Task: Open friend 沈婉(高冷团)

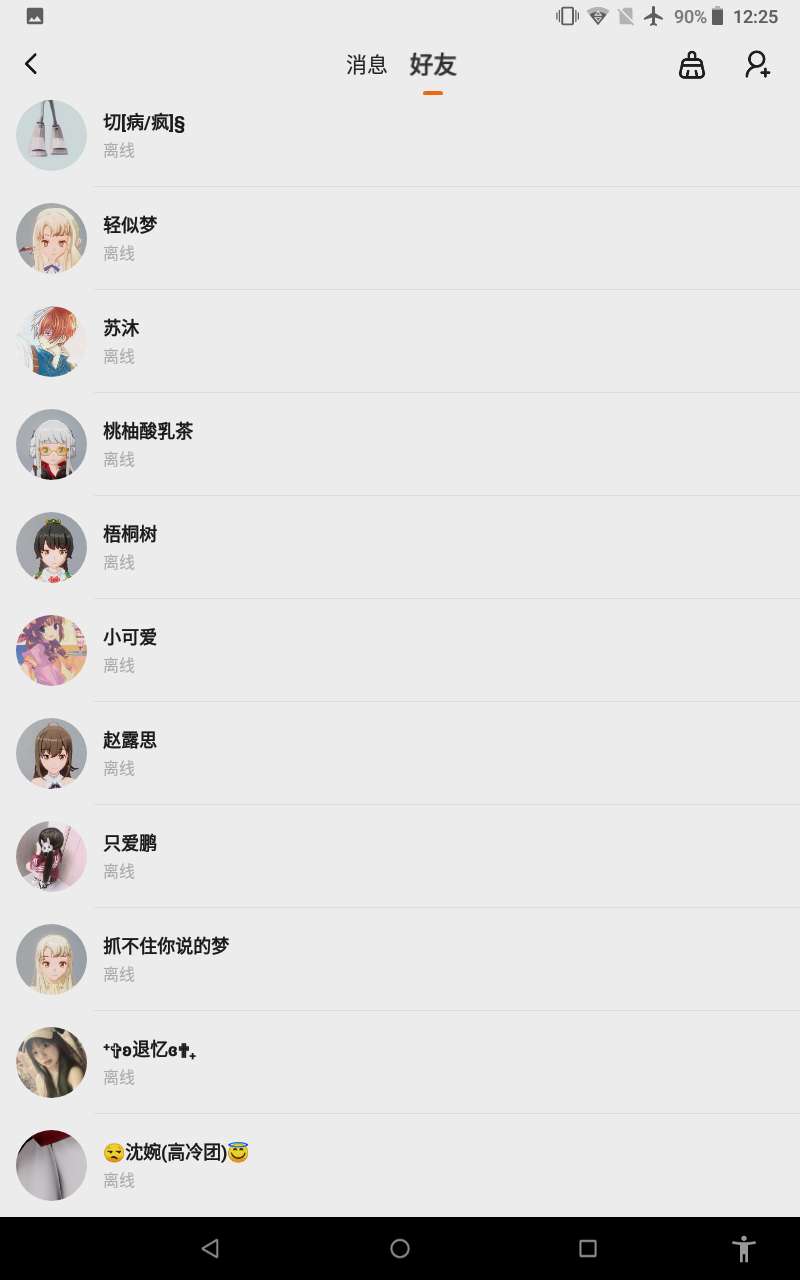Action: (400, 1166)
